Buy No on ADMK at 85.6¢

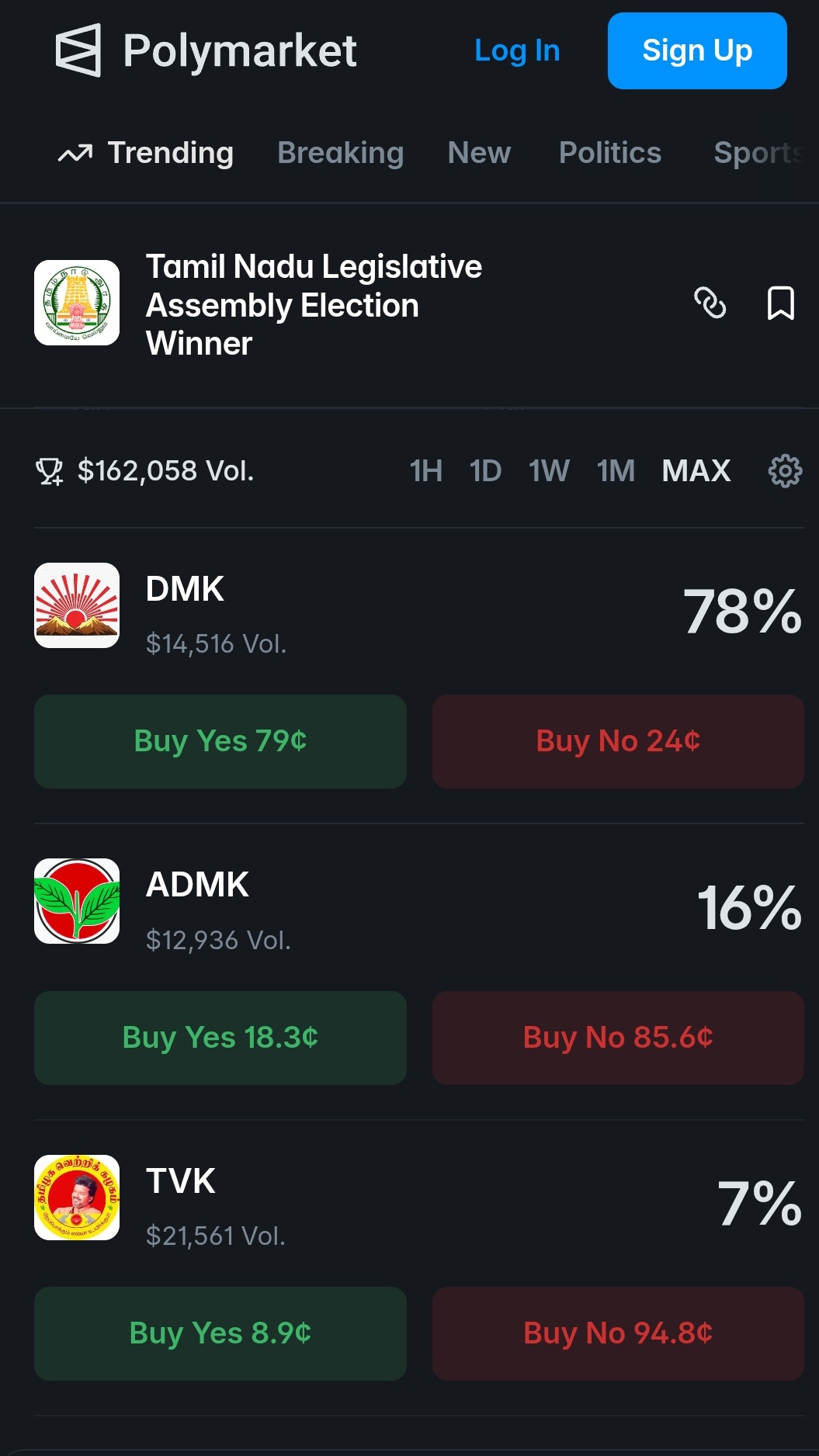[617, 1038]
